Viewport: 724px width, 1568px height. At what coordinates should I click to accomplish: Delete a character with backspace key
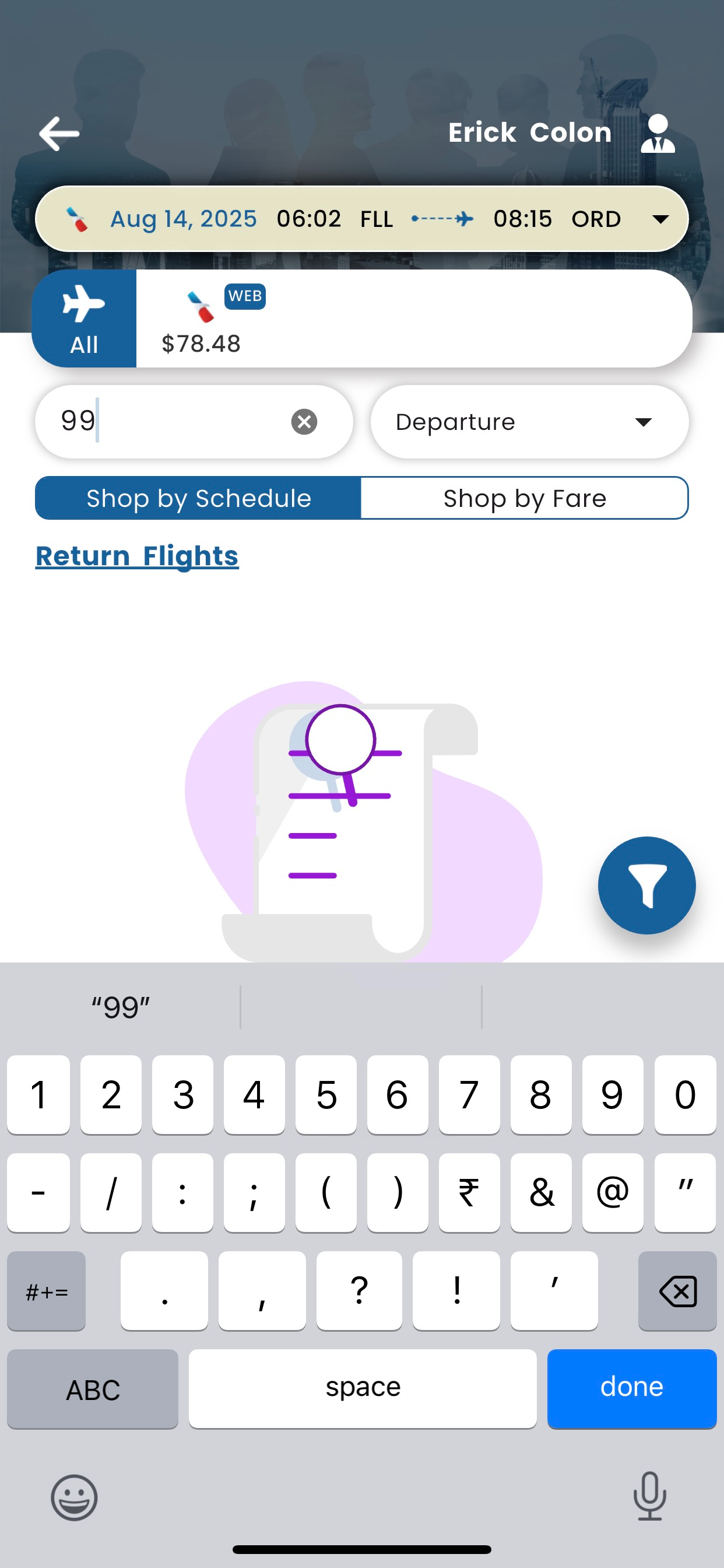677,1290
